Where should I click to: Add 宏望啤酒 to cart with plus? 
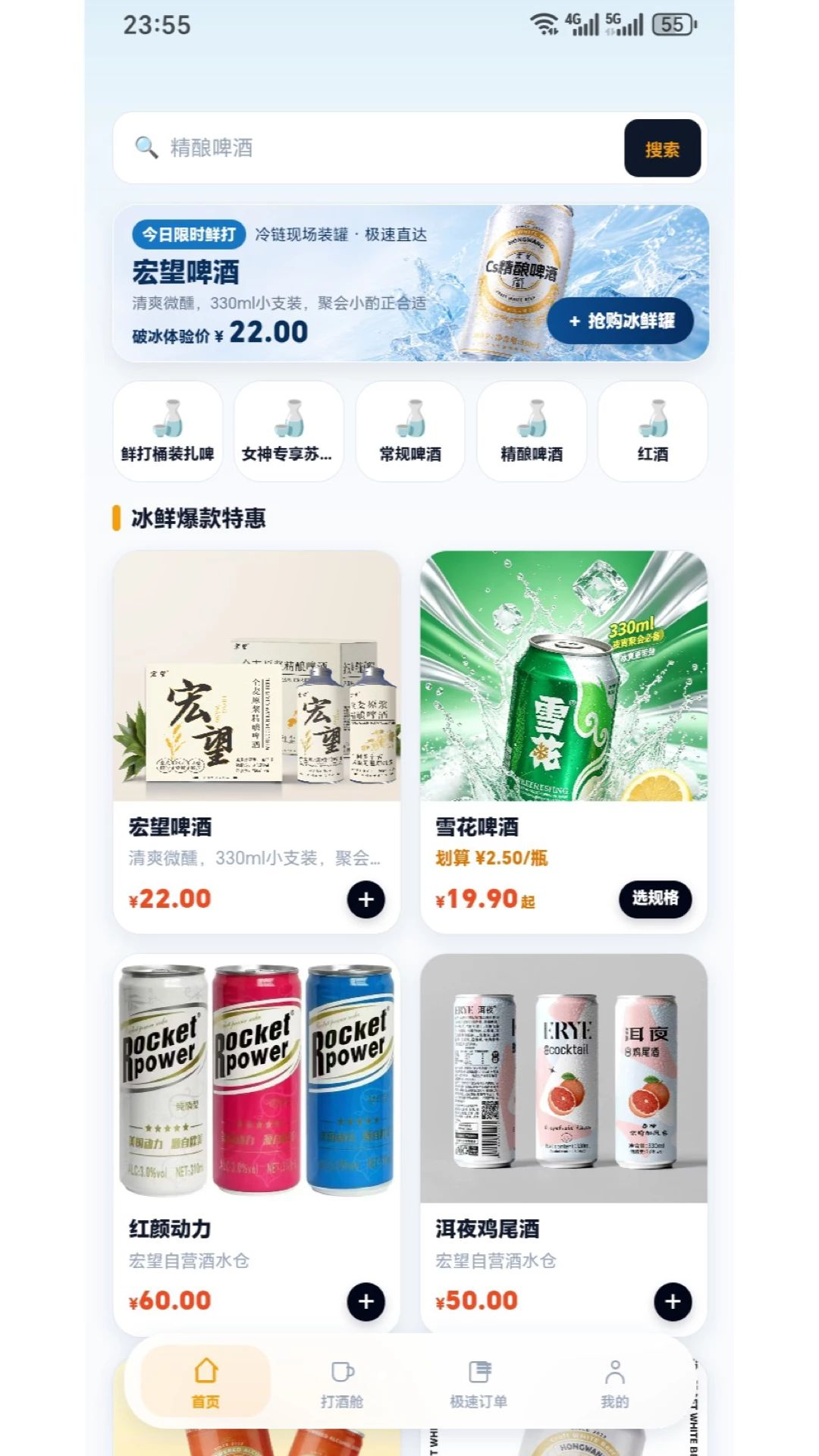pyautogui.click(x=366, y=899)
